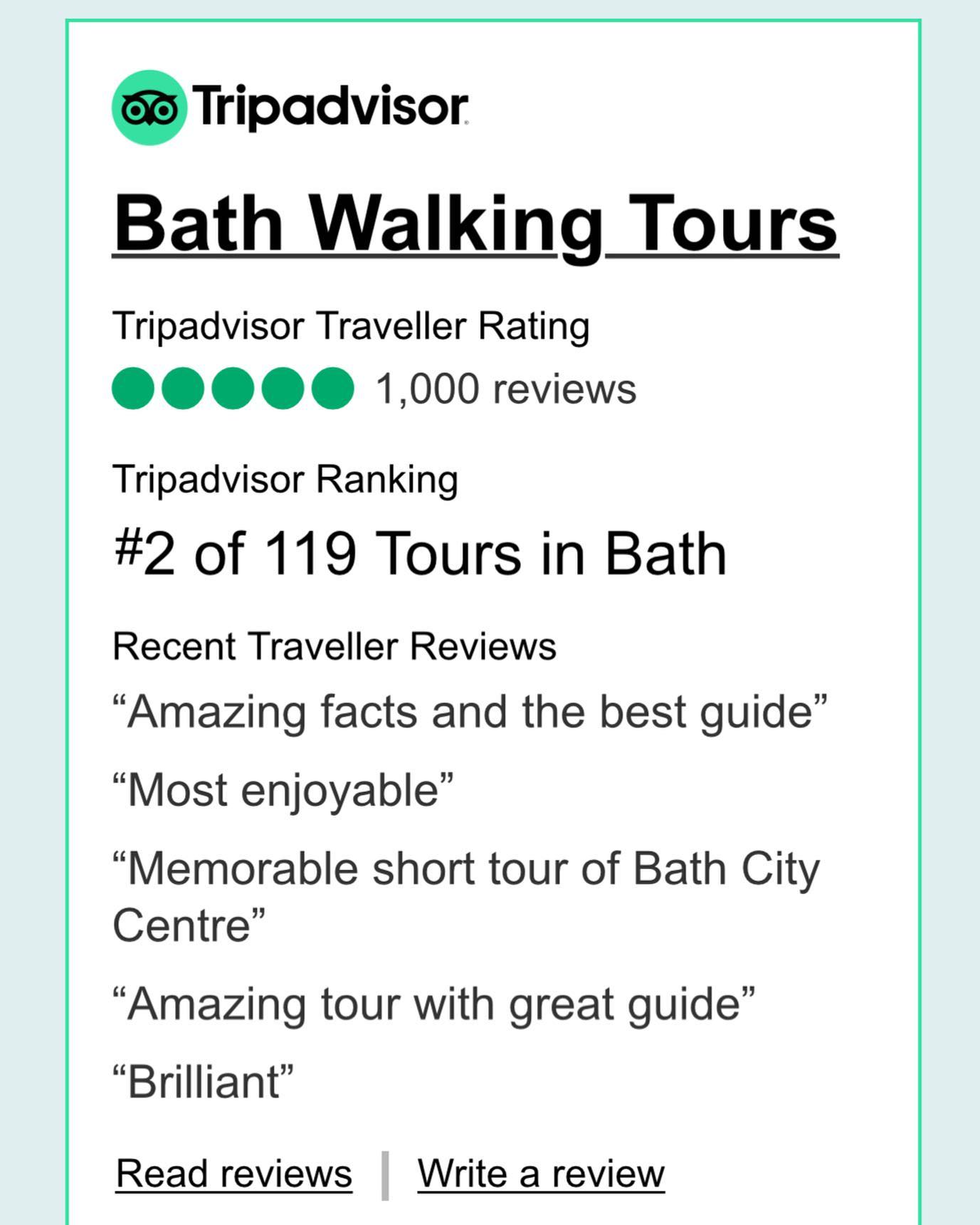Screen dimensions: 980x1225
Task: Click the Read reviews link
Action: pos(235,1169)
